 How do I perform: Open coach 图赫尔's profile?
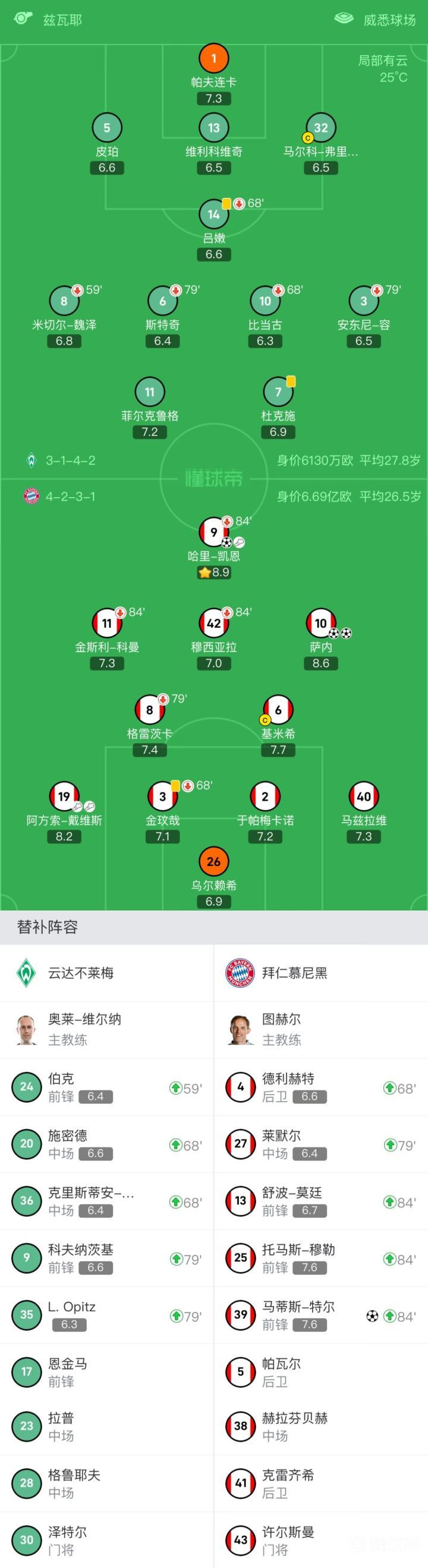click(x=281, y=1029)
